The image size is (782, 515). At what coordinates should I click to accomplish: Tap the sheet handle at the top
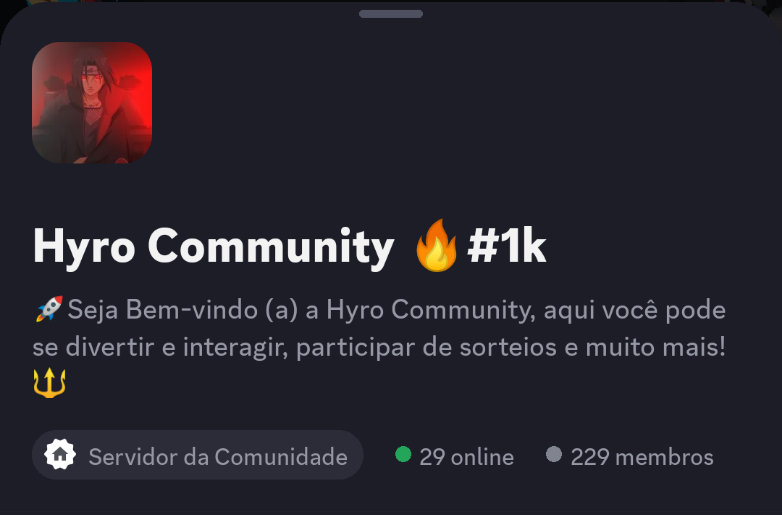click(391, 14)
